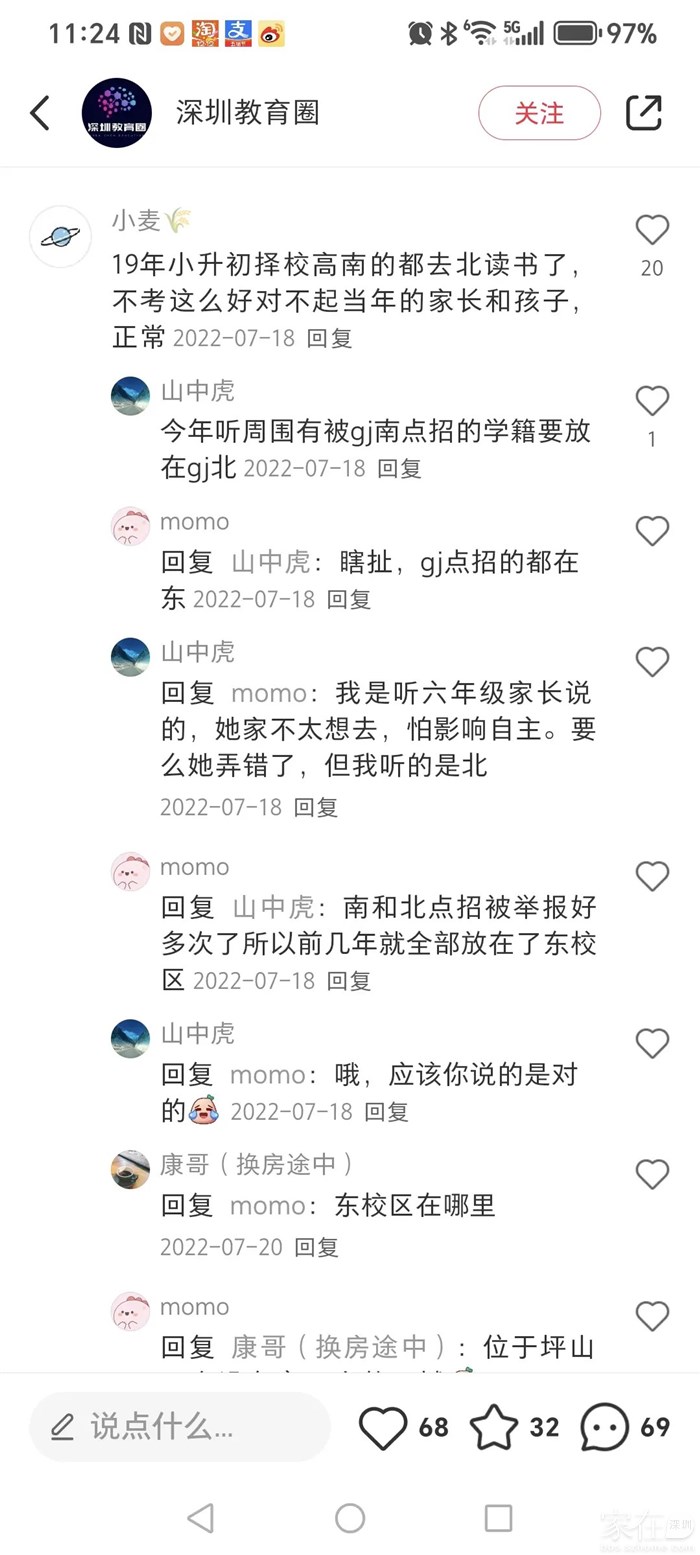Image resolution: width=700 pixels, height=1555 pixels.
Task: Go to system home via circle button
Action: click(x=350, y=1518)
